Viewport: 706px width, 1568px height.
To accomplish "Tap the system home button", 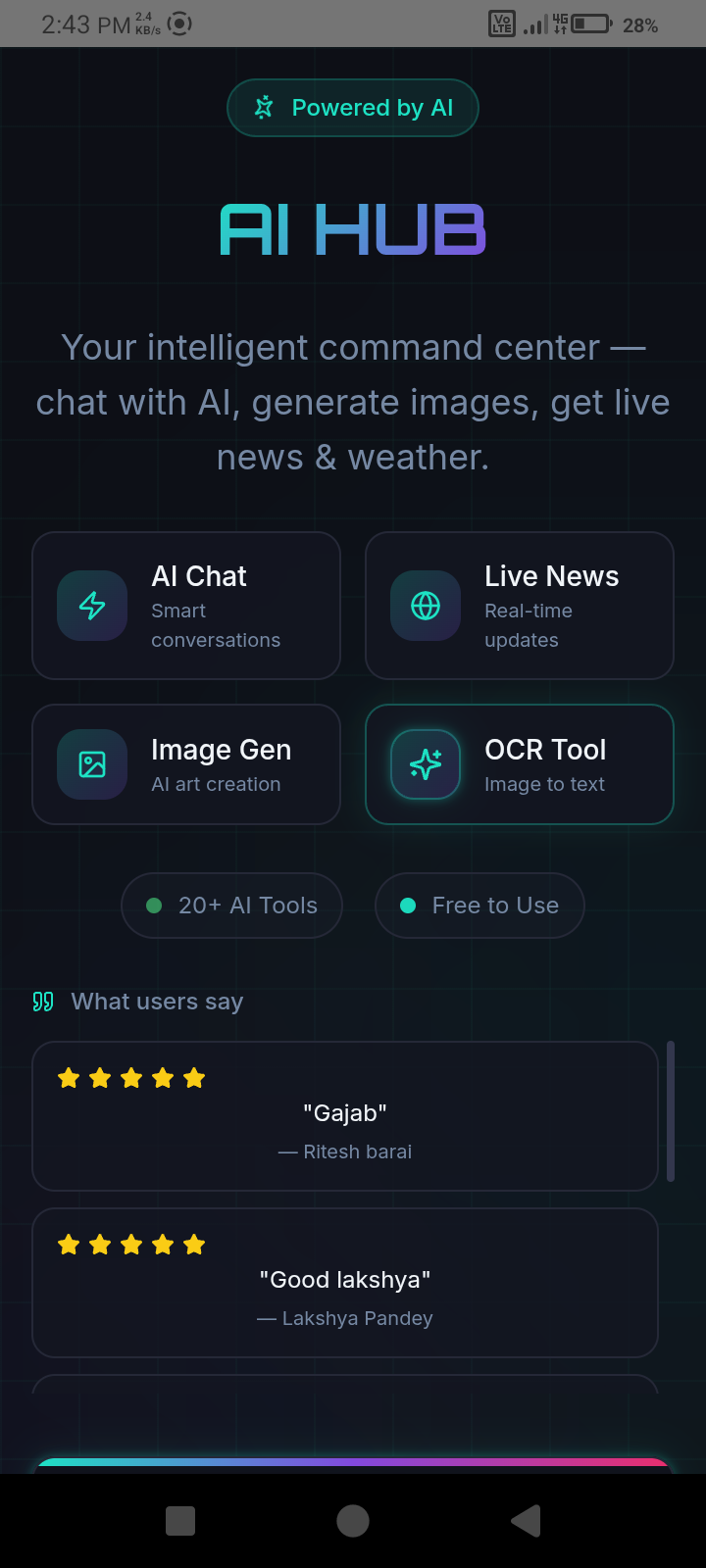I will click(353, 1521).
